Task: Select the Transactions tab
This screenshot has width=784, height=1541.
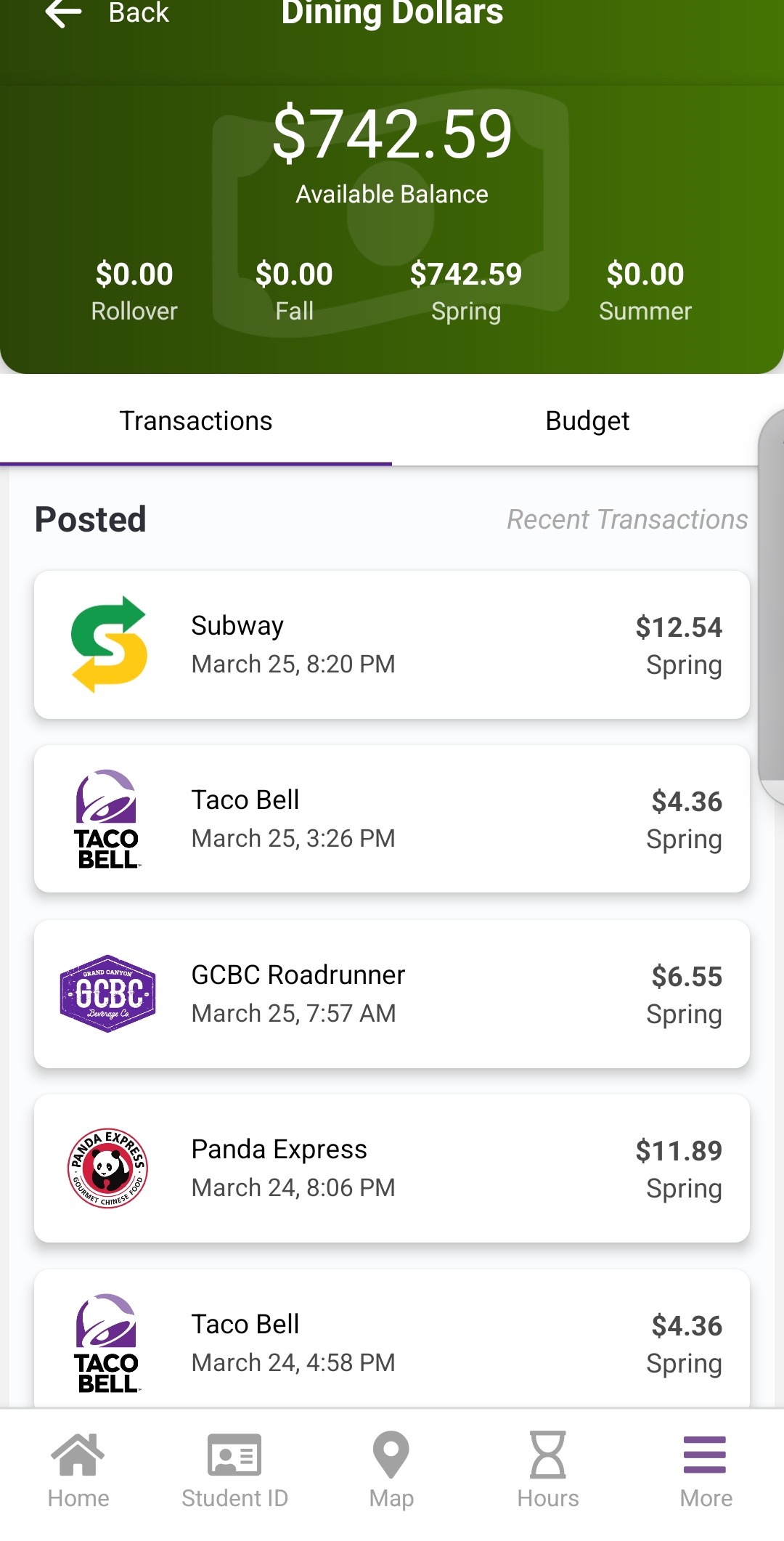Action: point(196,421)
